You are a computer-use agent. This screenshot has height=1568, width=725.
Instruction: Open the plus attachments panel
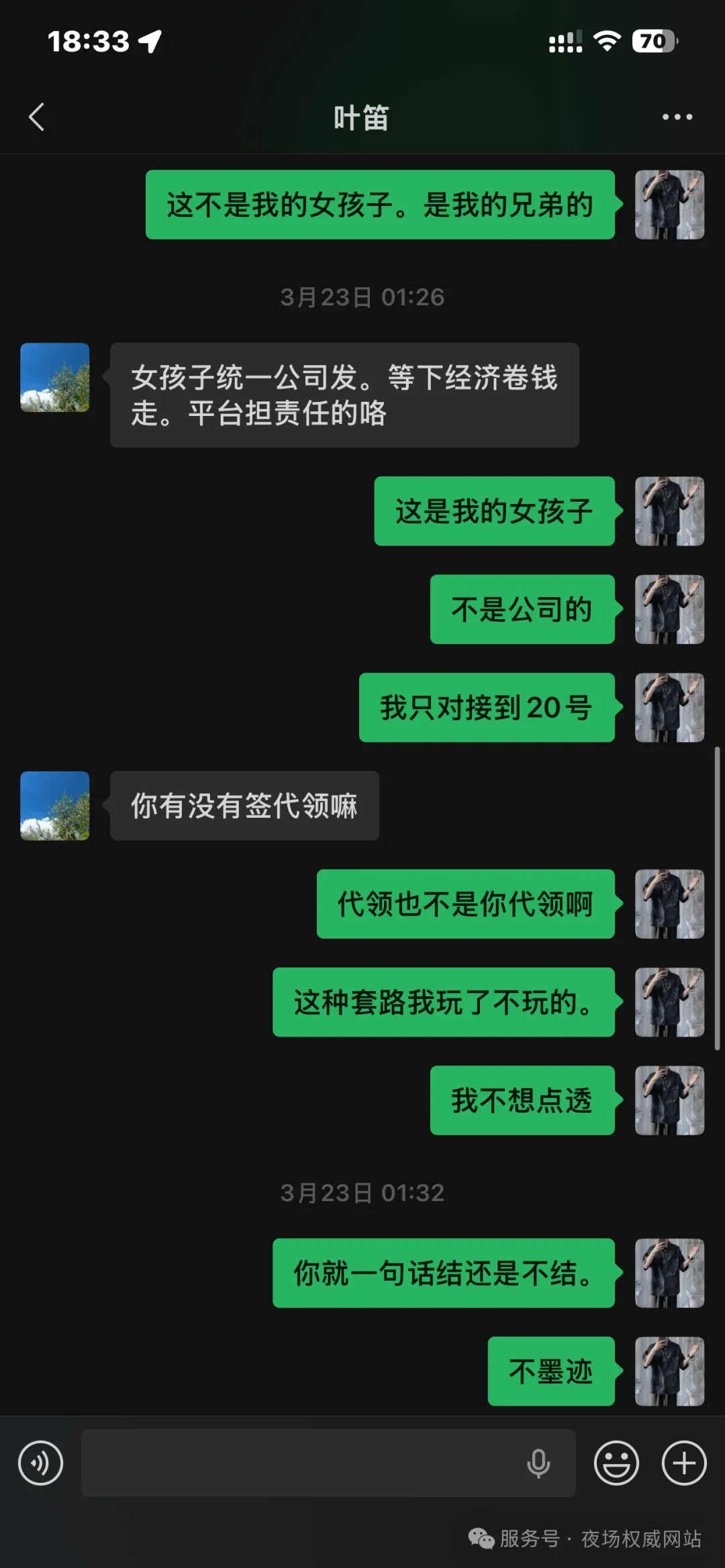click(684, 1463)
